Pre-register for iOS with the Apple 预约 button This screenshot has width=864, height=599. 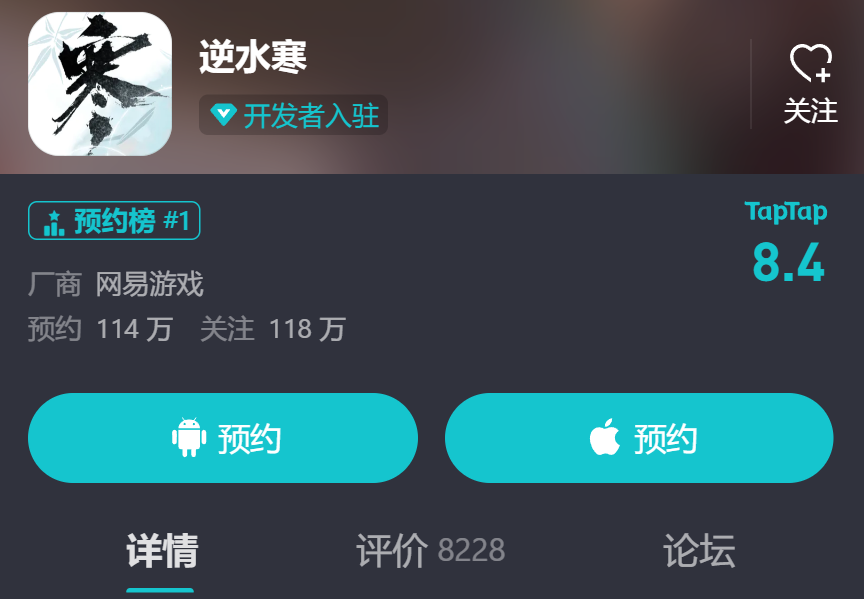pos(639,438)
